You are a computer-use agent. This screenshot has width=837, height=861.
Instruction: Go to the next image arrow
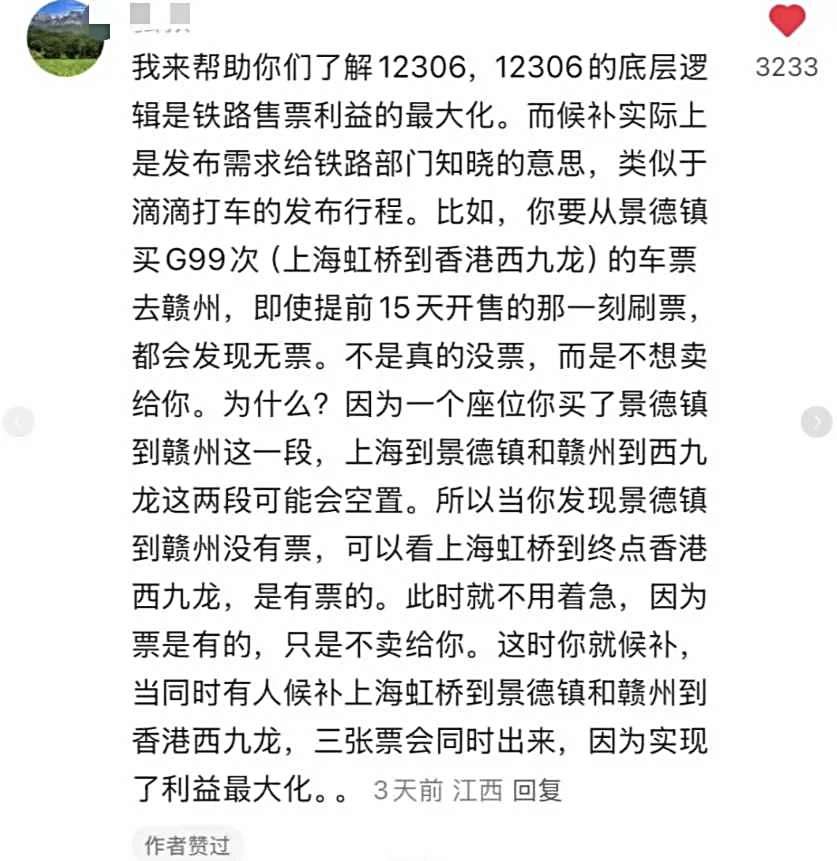(x=817, y=423)
